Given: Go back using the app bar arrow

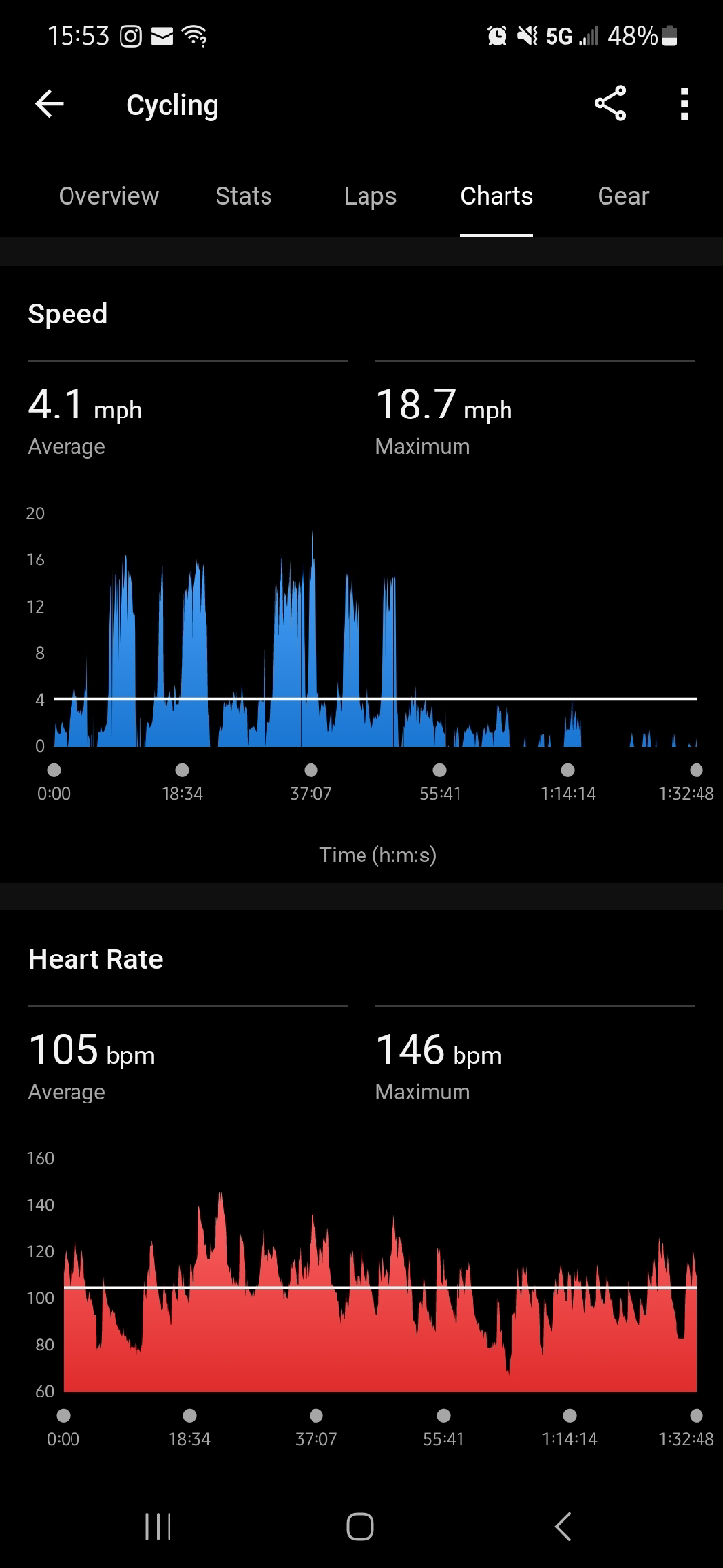Looking at the screenshot, I should point(49,104).
